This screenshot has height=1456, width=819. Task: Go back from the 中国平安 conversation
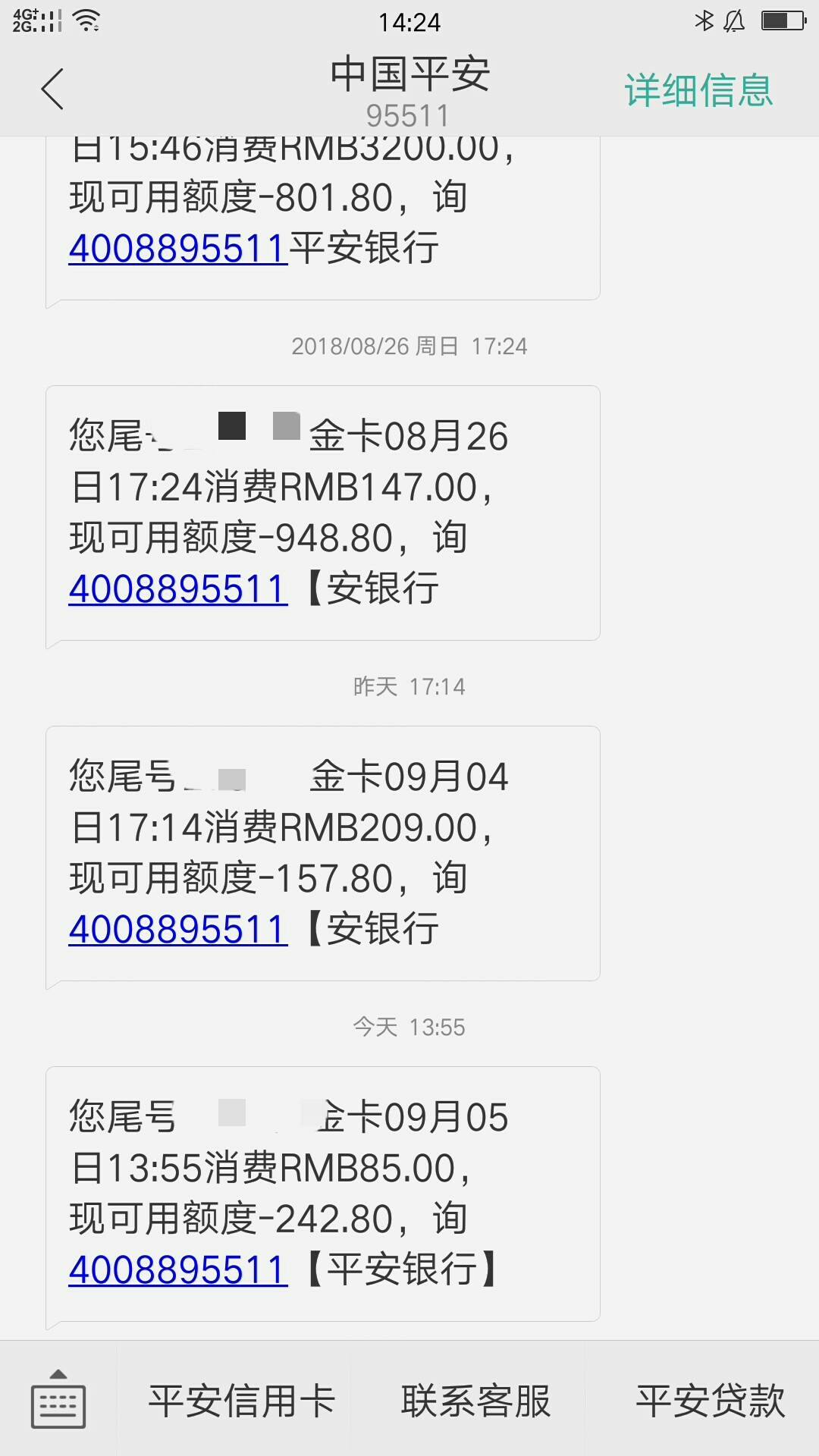52,89
